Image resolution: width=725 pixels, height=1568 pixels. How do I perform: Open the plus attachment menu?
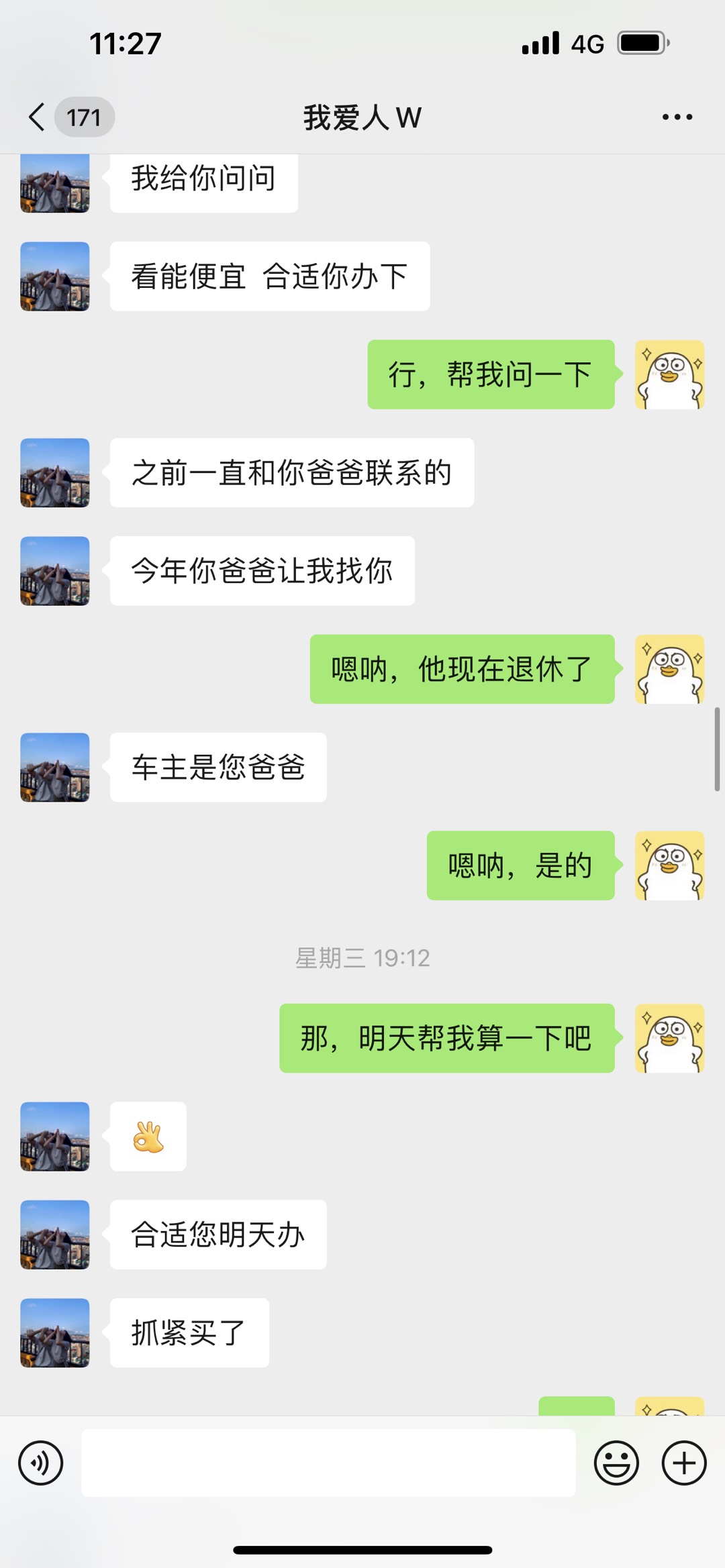pos(684,1463)
